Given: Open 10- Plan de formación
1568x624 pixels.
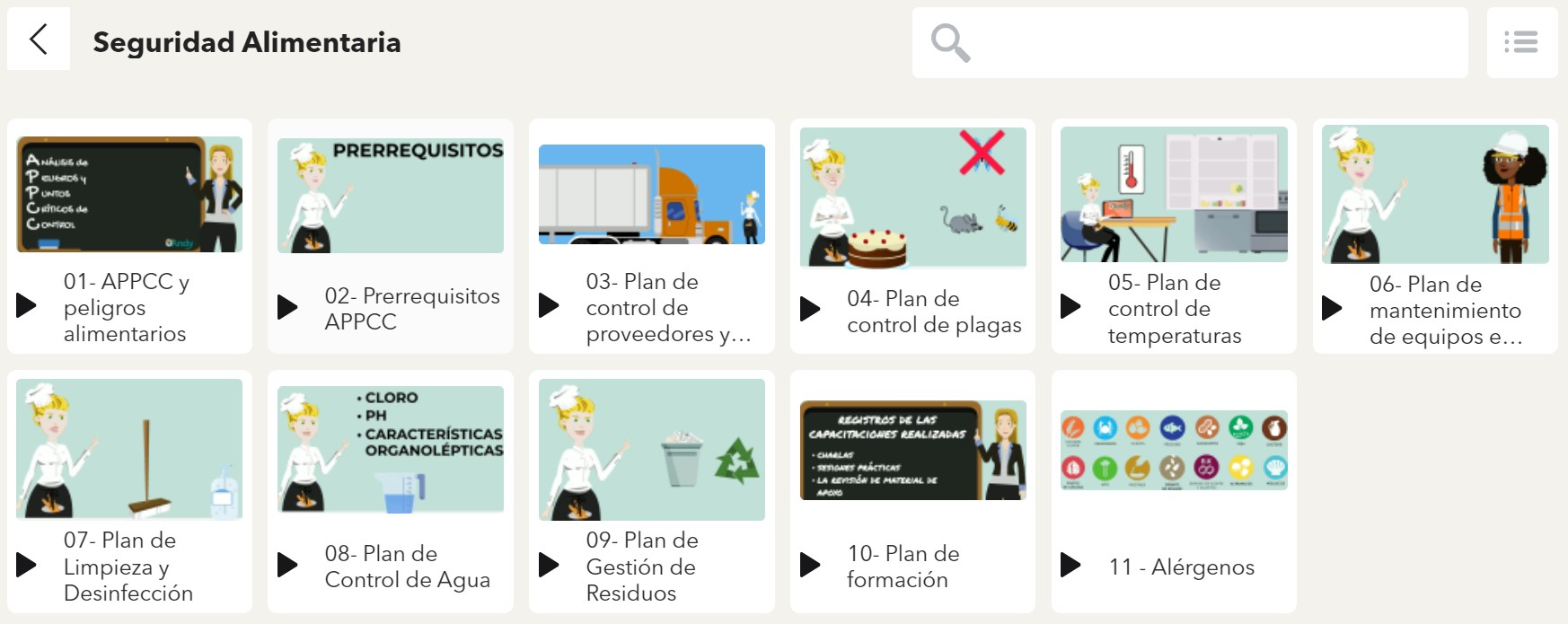Looking at the screenshot, I should click(912, 492).
